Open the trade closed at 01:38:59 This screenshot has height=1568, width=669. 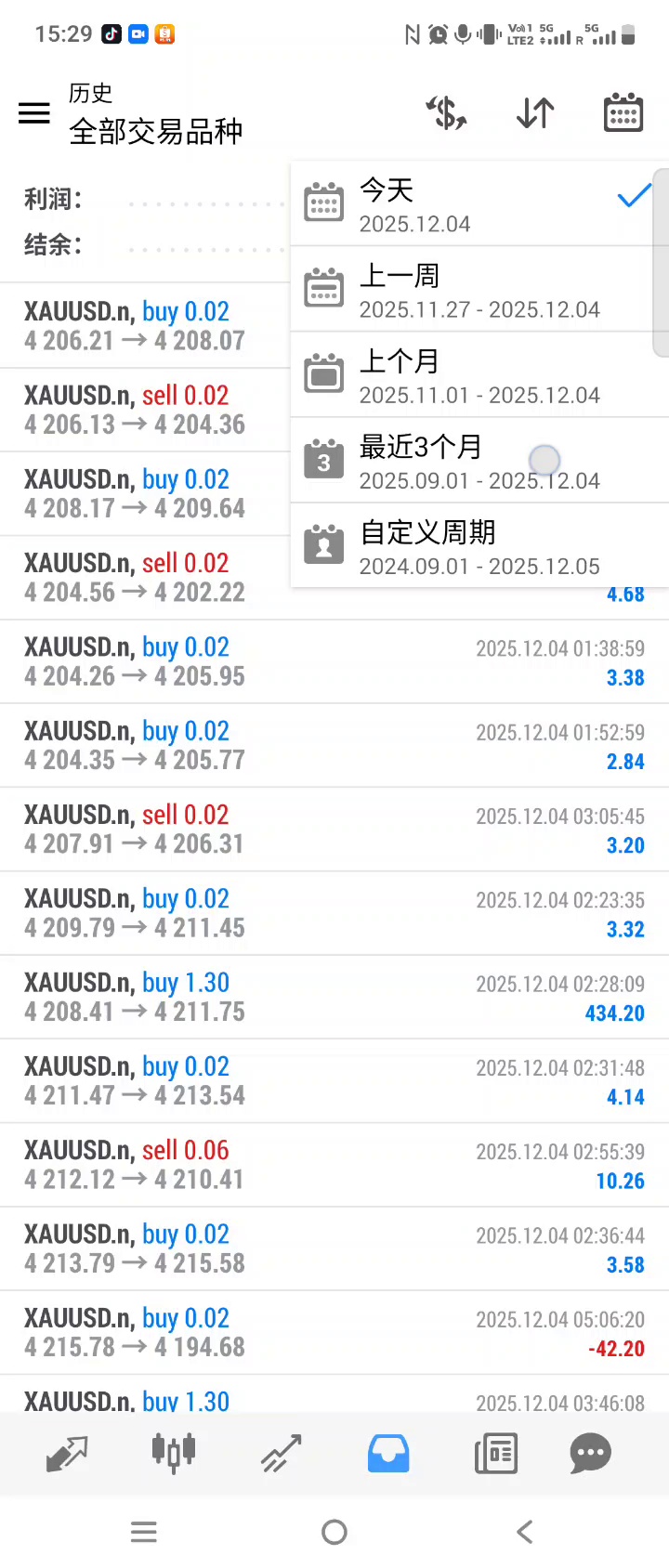334,661
